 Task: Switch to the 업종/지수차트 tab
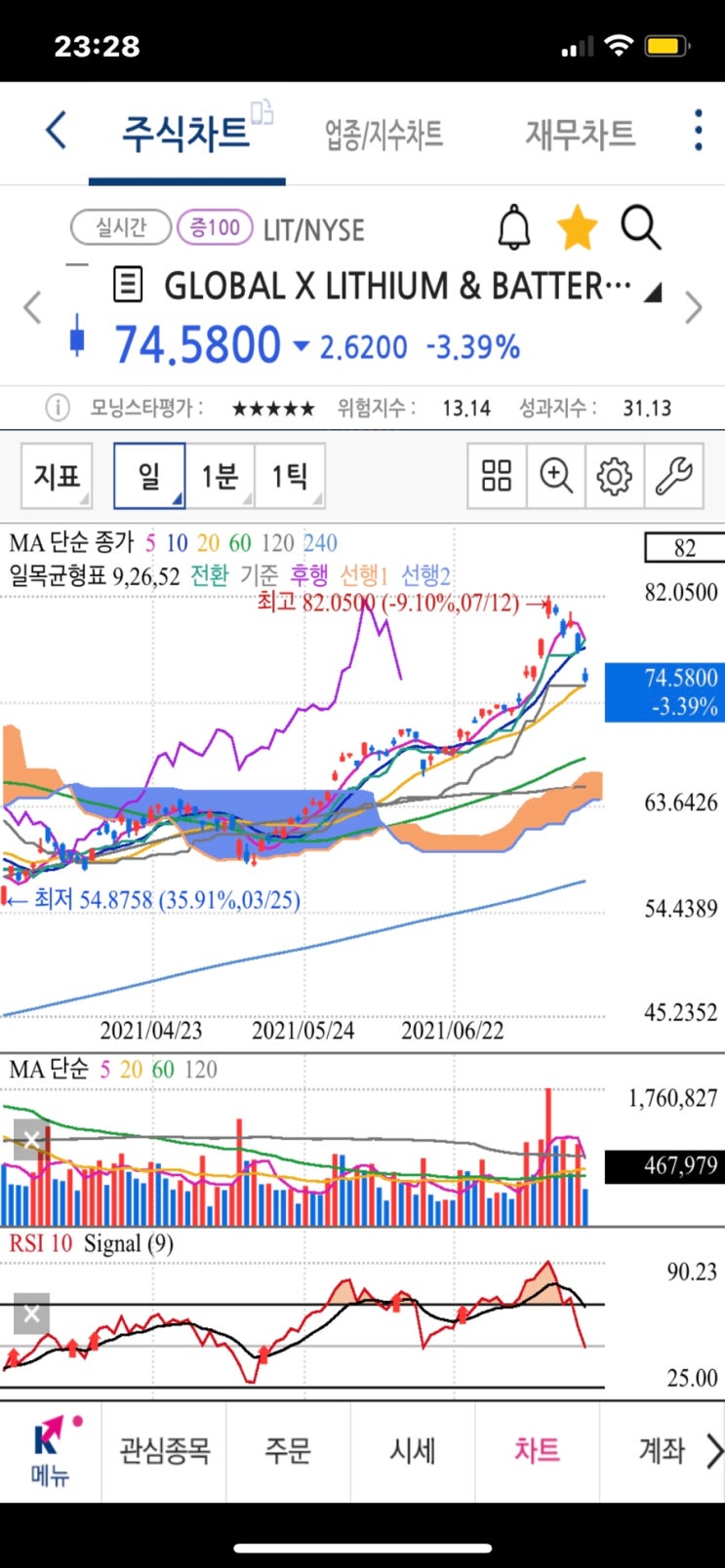point(383,133)
